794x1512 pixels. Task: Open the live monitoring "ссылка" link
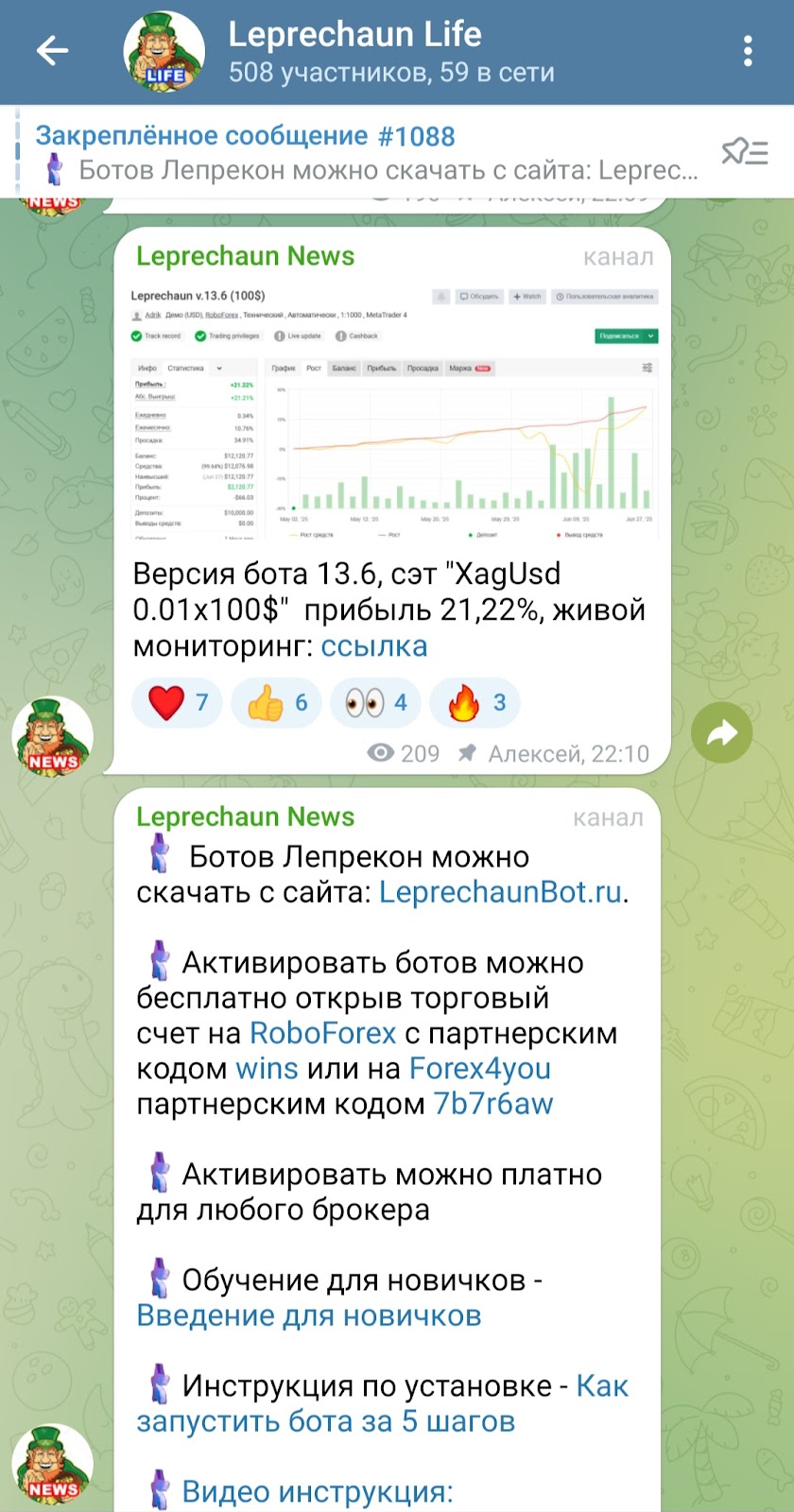373,646
